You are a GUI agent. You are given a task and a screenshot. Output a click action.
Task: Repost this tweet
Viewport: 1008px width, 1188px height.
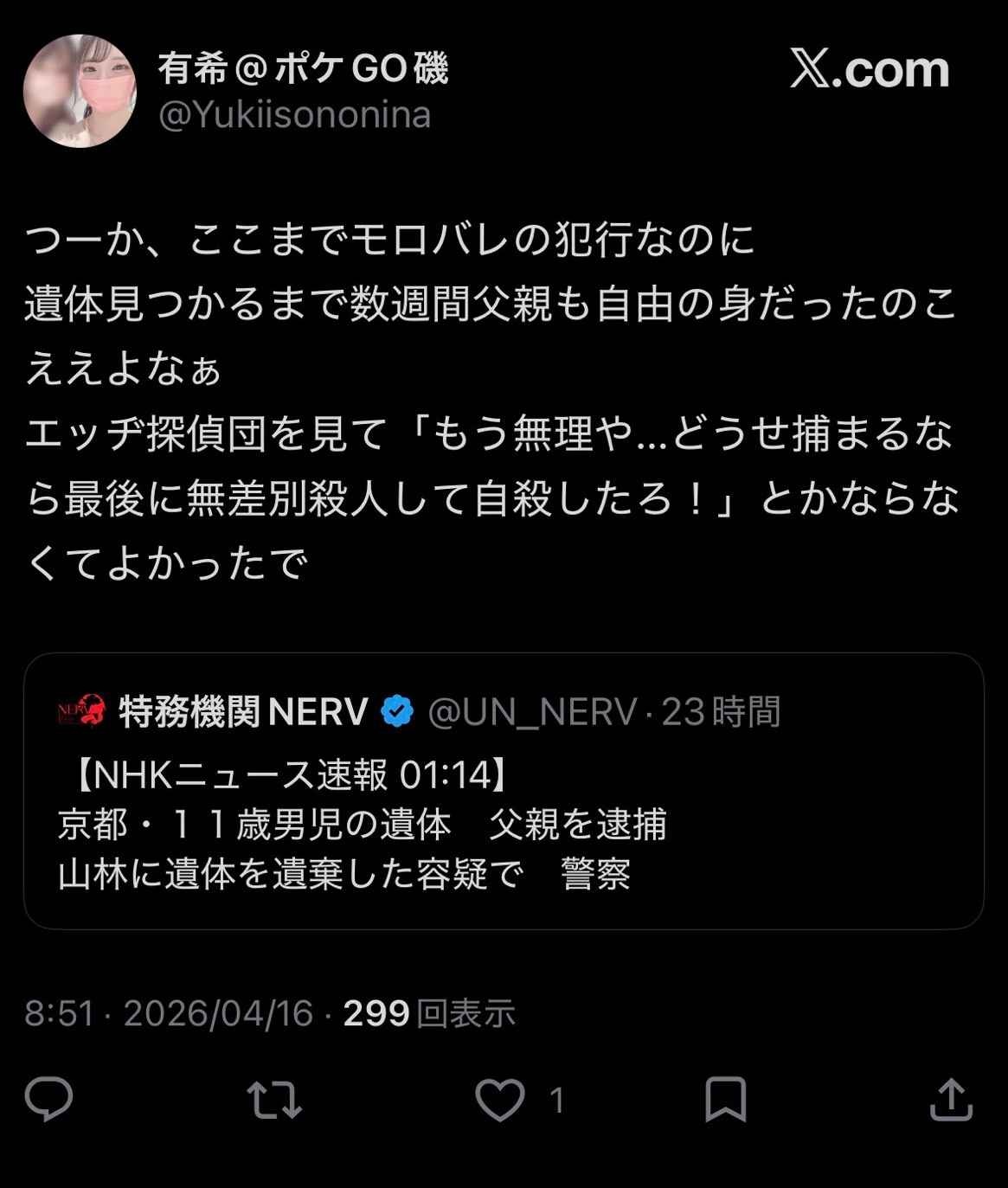coord(274,1100)
